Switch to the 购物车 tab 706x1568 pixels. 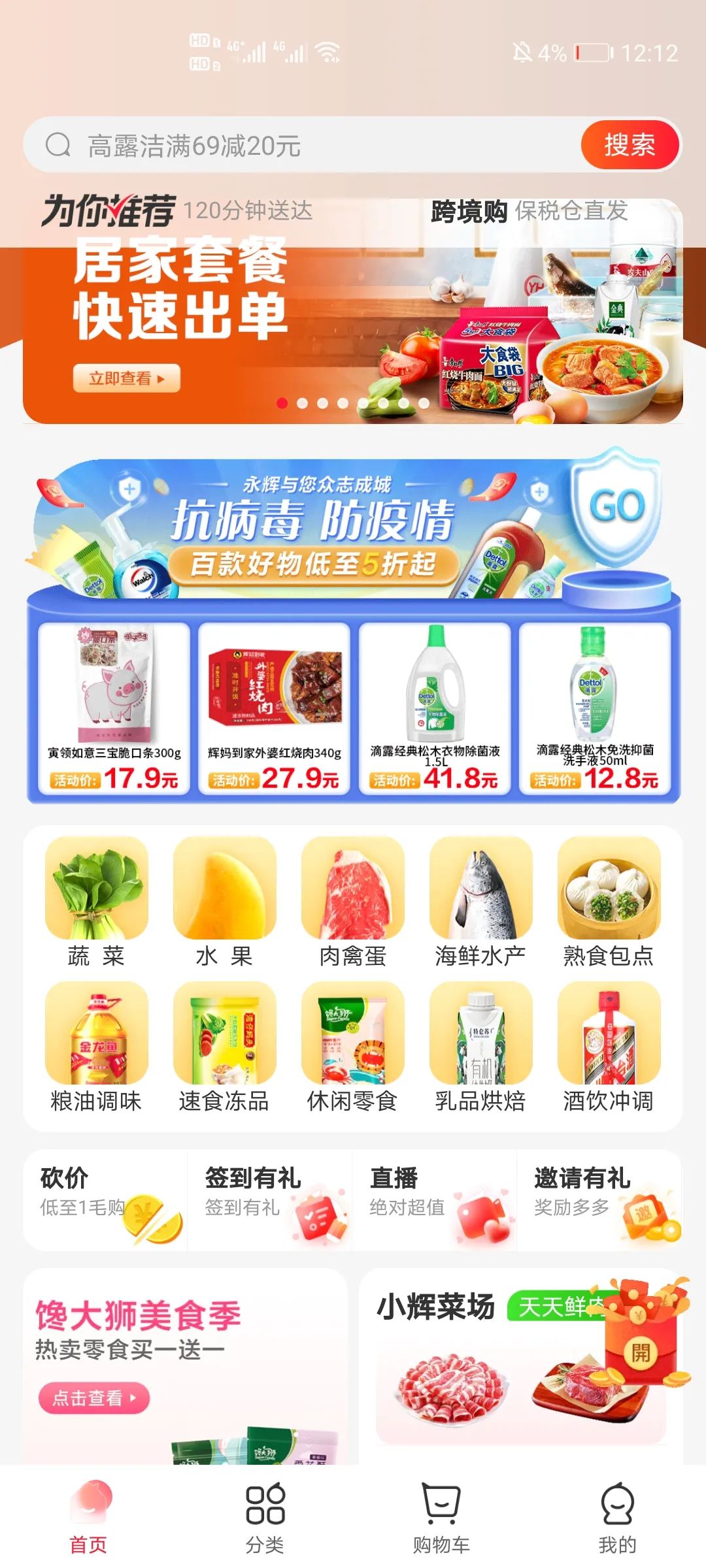pyautogui.click(x=441, y=1517)
